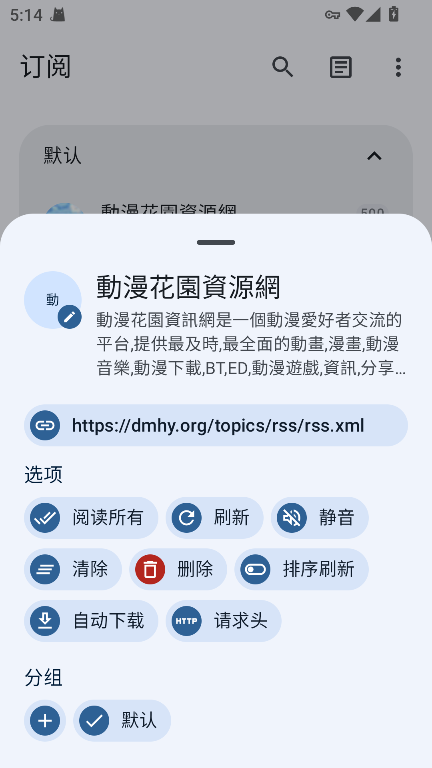Image resolution: width=432 pixels, height=768 pixels.
Task: Clear feed articles via 清除
Action: coord(73,569)
